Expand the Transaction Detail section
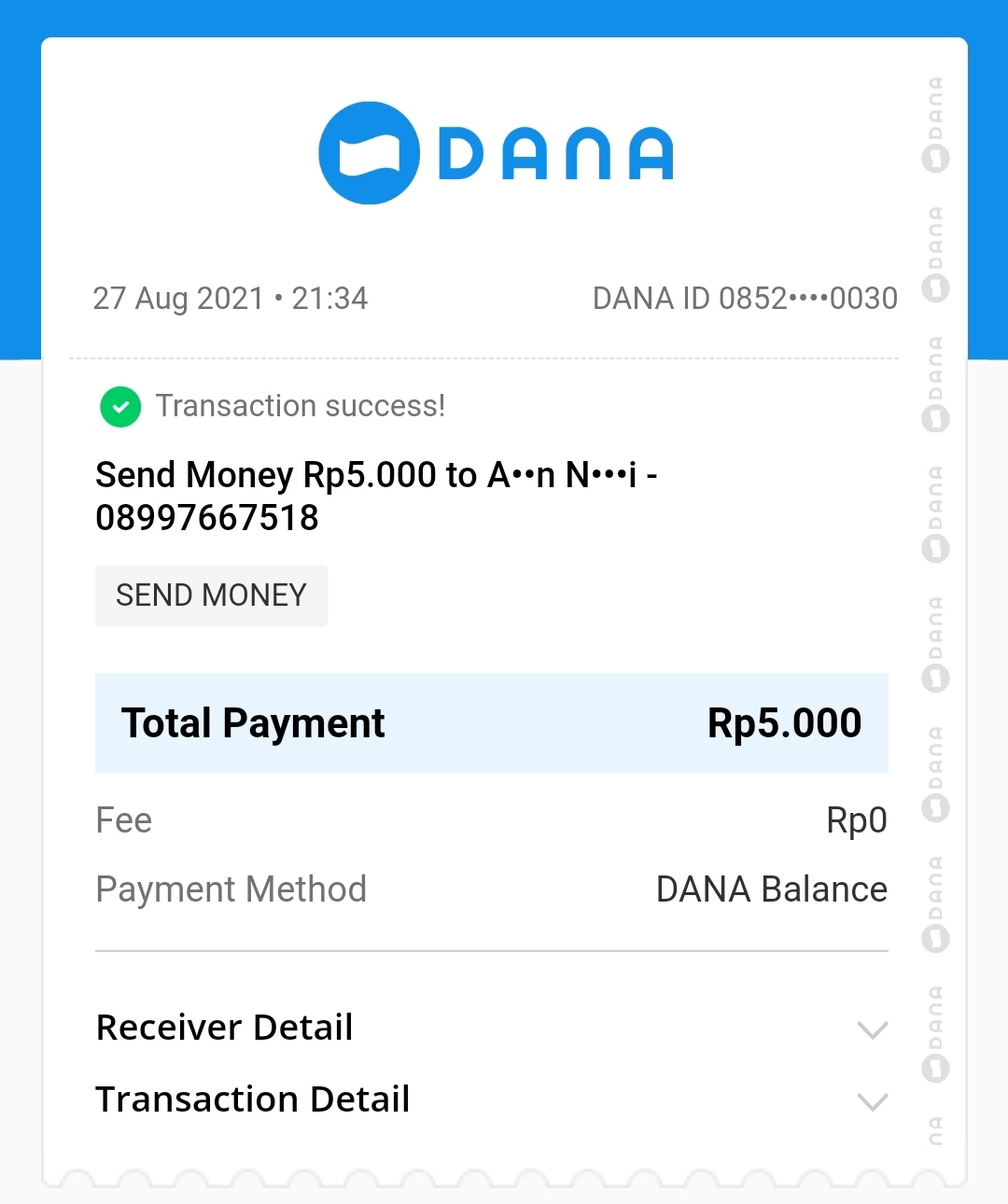Viewport: 1008px width, 1204px height. (872, 1101)
